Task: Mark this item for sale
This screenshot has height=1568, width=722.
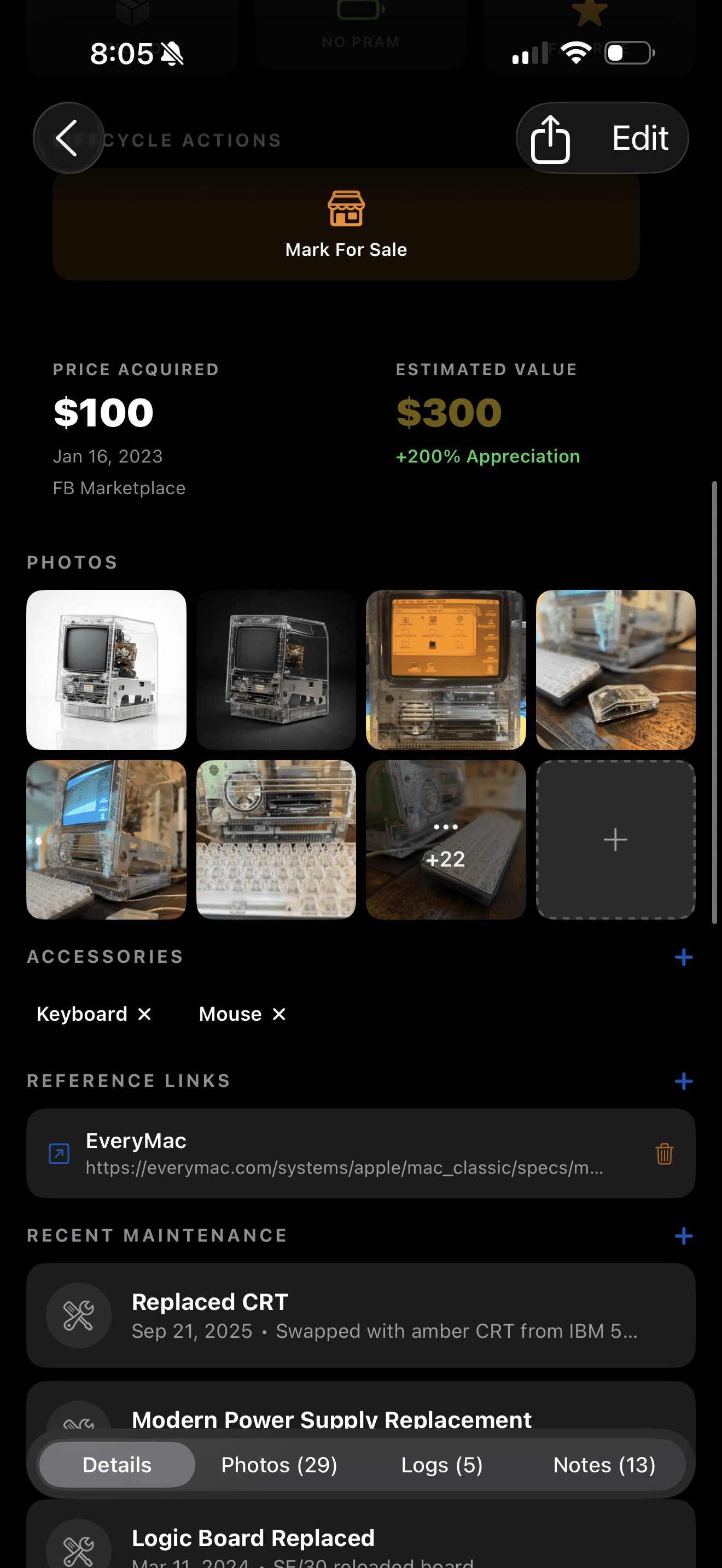Action: click(346, 224)
